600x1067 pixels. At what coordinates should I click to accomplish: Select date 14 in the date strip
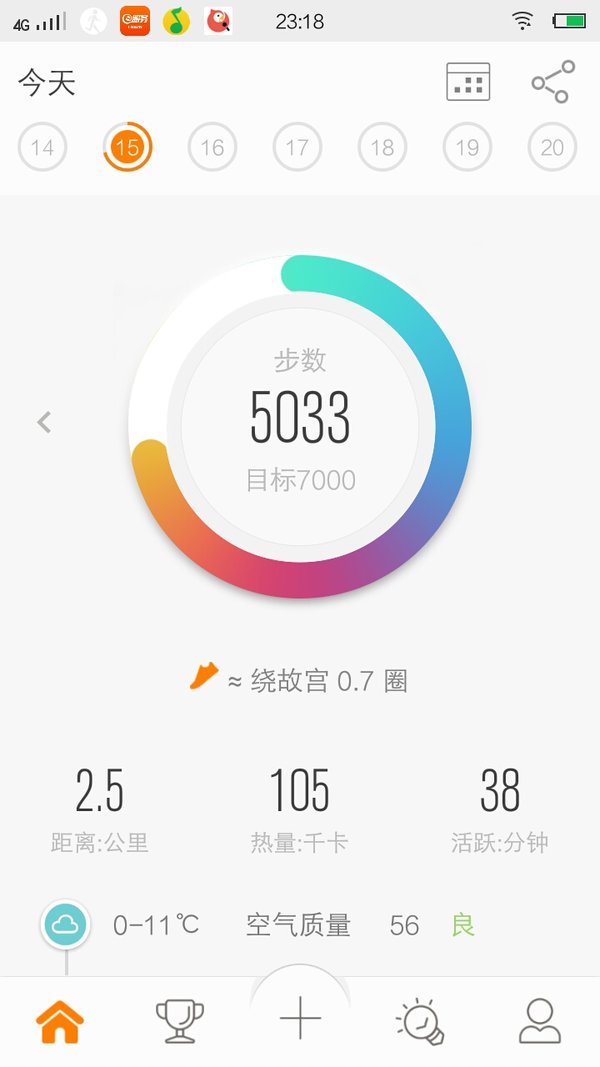coord(42,147)
